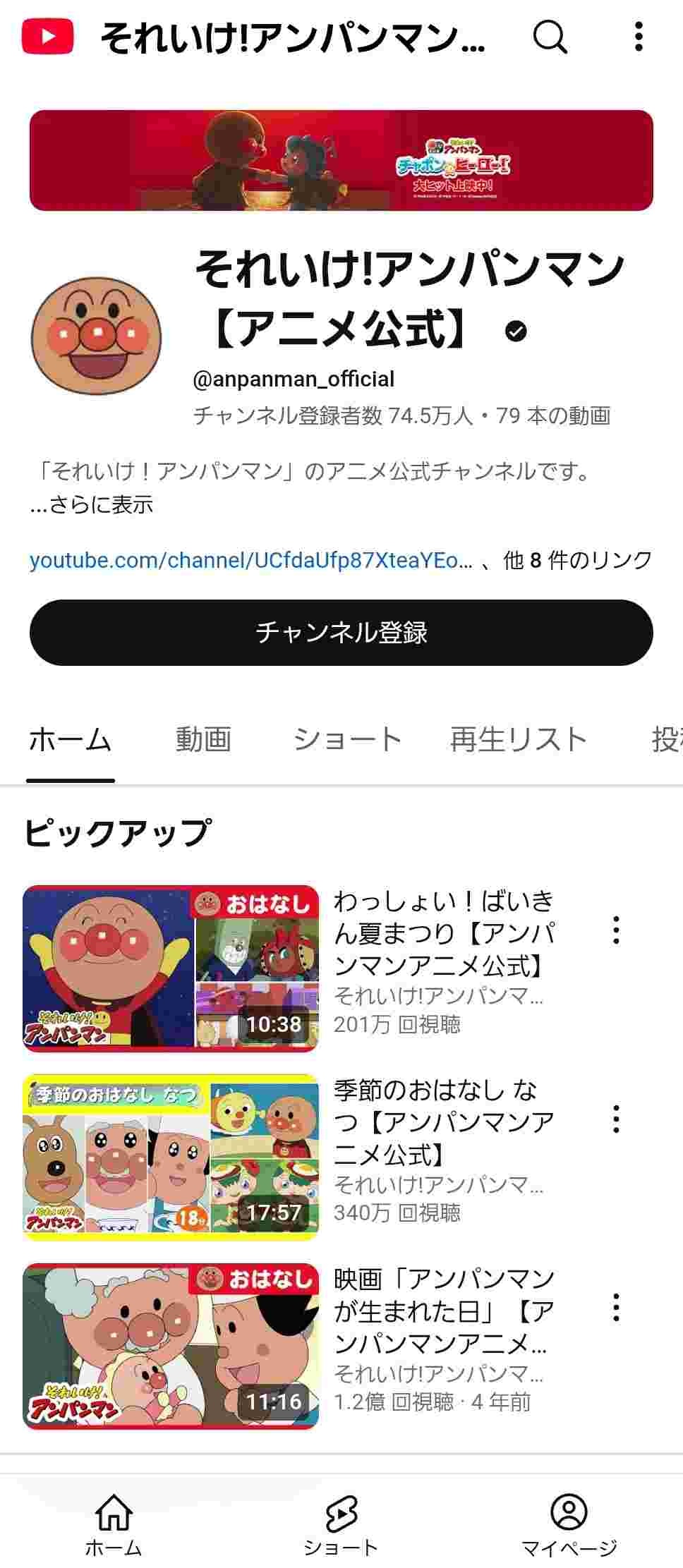Screen dimensions: 683x1568
Task: Tap the YouTube logo
Action: tap(48, 37)
